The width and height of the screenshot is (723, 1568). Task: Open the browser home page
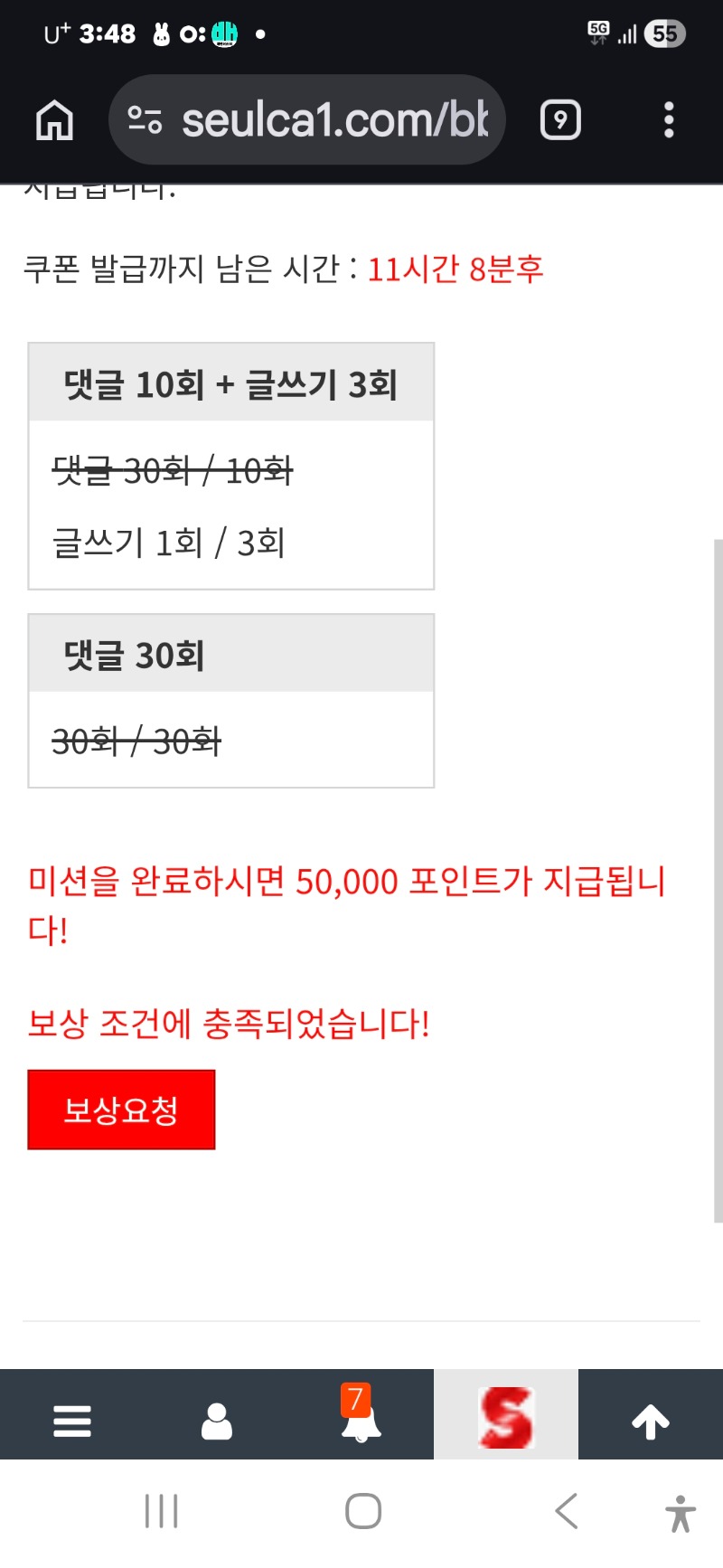point(54,120)
